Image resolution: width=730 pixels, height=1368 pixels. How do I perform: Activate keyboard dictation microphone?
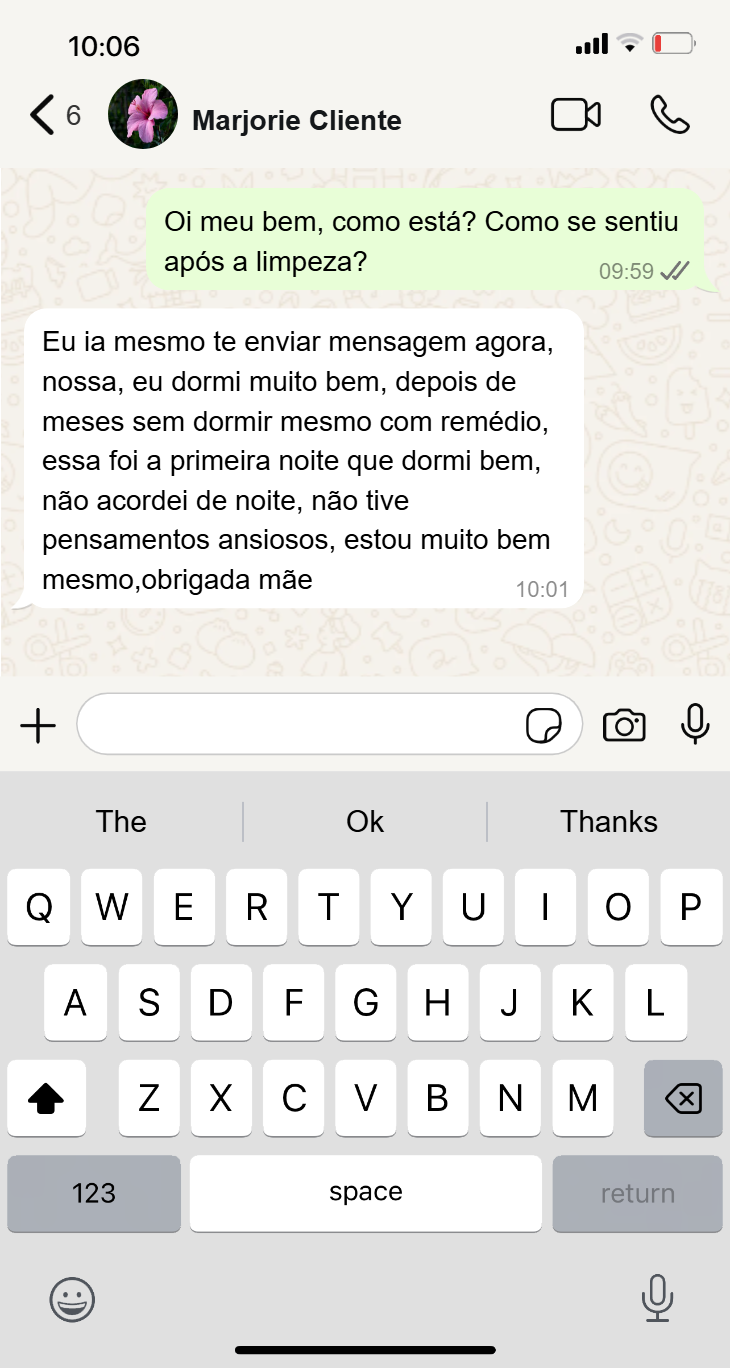[x=657, y=1299]
